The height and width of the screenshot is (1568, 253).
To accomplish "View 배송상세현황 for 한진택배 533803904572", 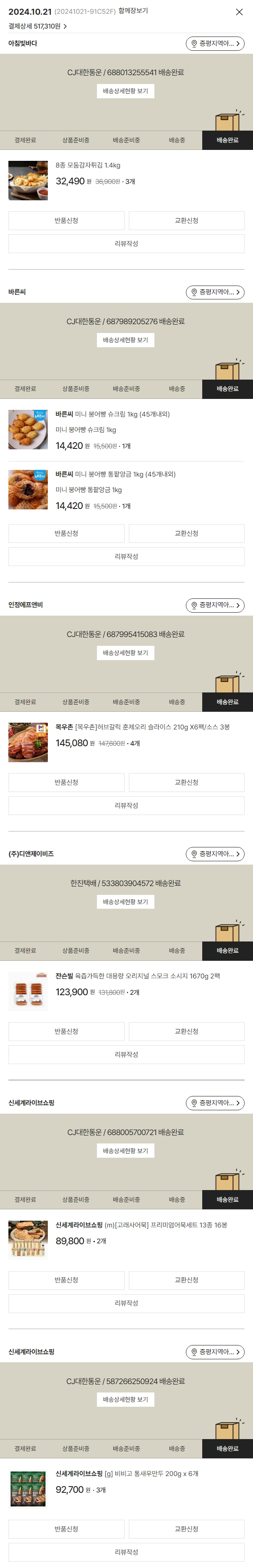I will click(125, 902).
